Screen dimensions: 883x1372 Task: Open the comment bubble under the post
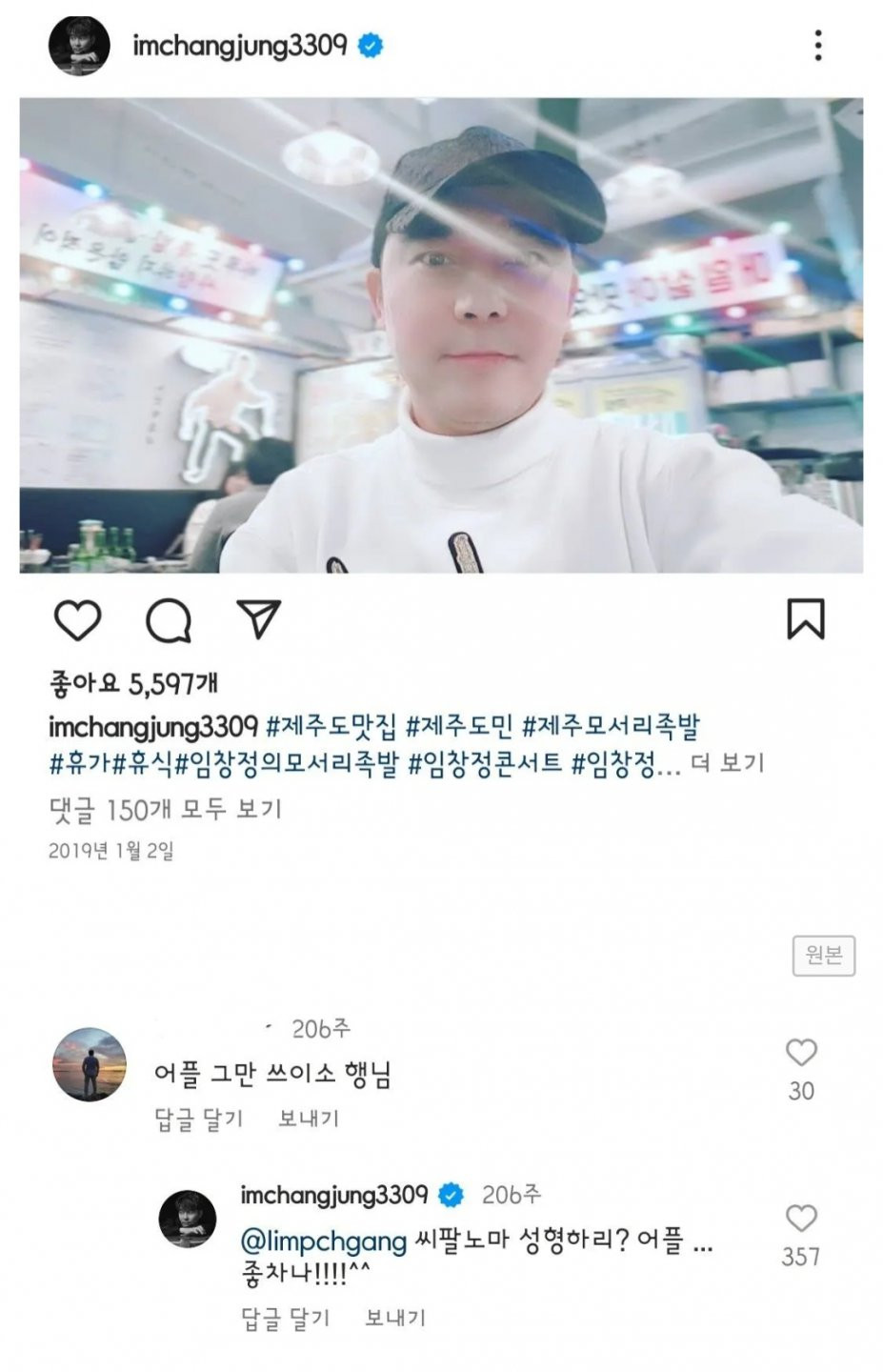[x=169, y=620]
